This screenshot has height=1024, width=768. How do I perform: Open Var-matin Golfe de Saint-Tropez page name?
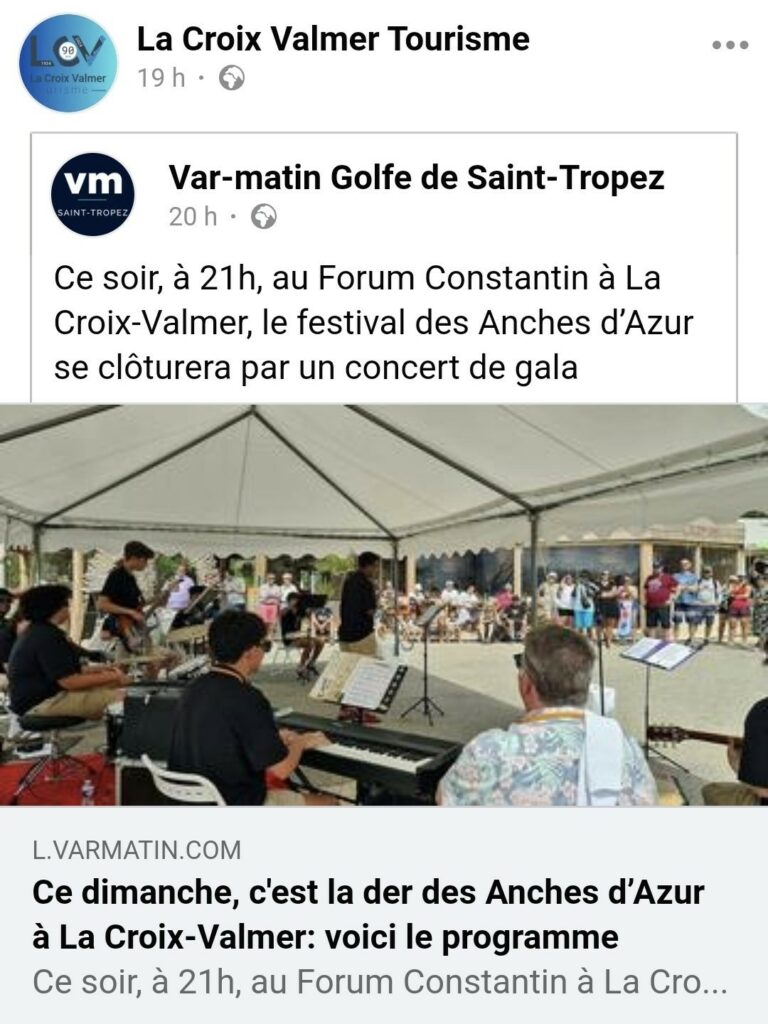(416, 179)
